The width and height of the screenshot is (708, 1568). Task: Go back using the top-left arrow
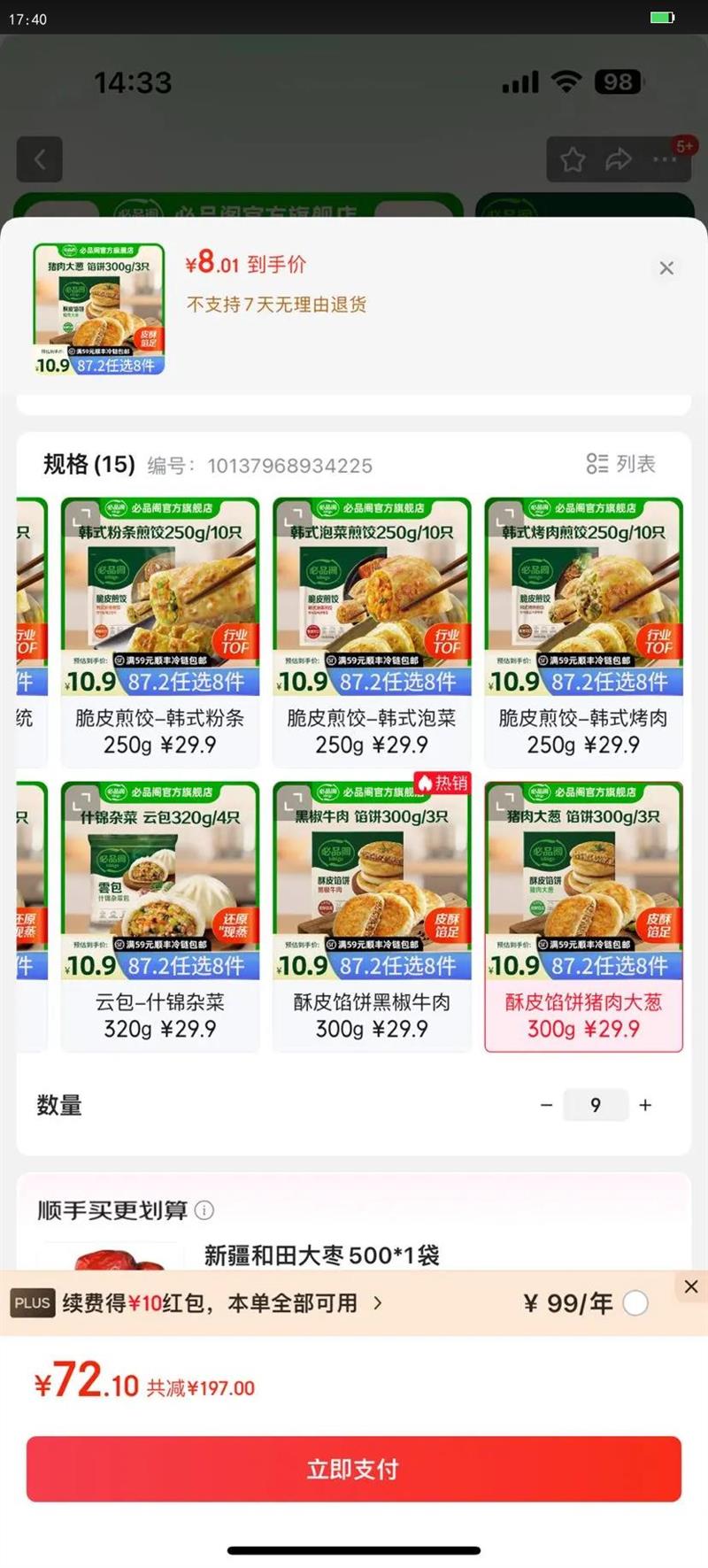pos(39,159)
